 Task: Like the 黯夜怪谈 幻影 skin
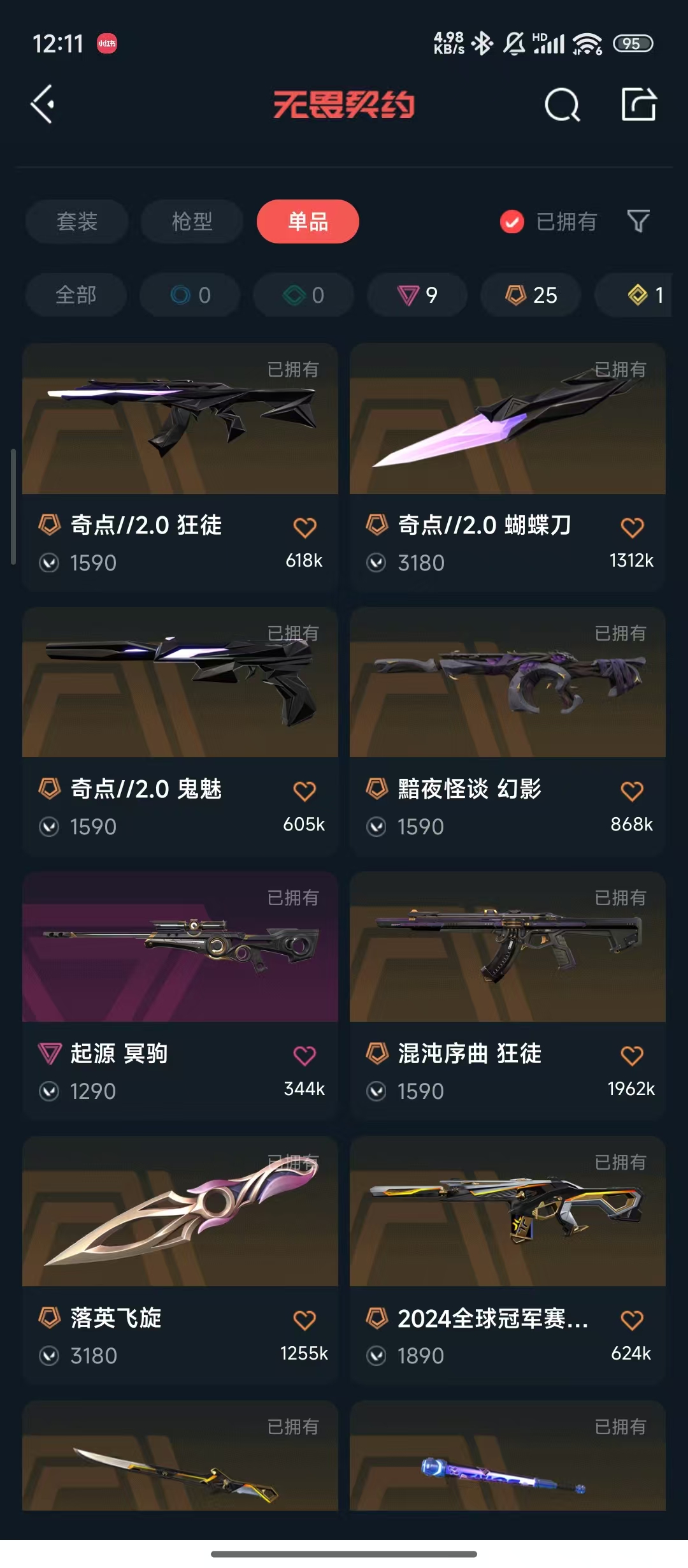[632, 791]
